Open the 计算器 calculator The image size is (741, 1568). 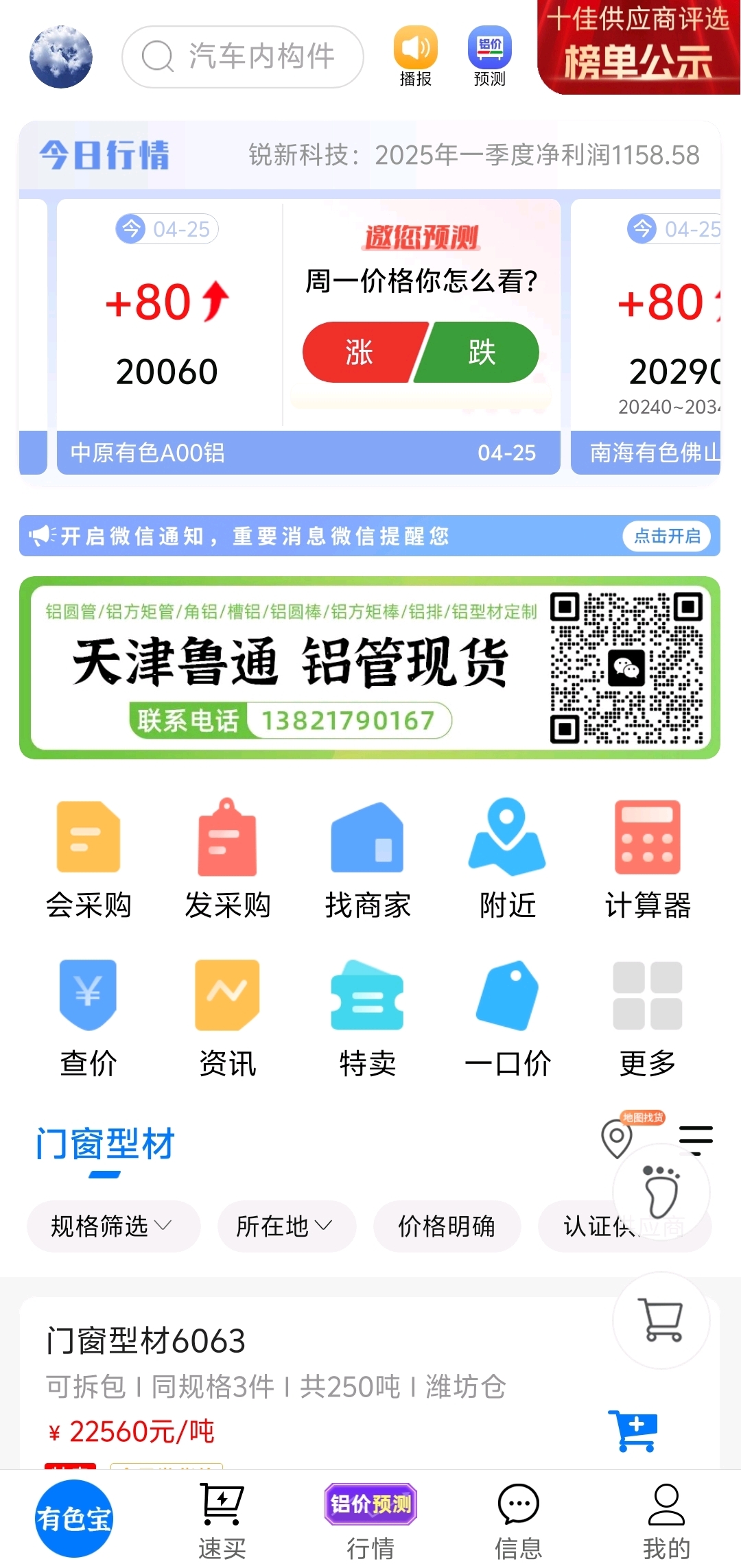(x=648, y=859)
